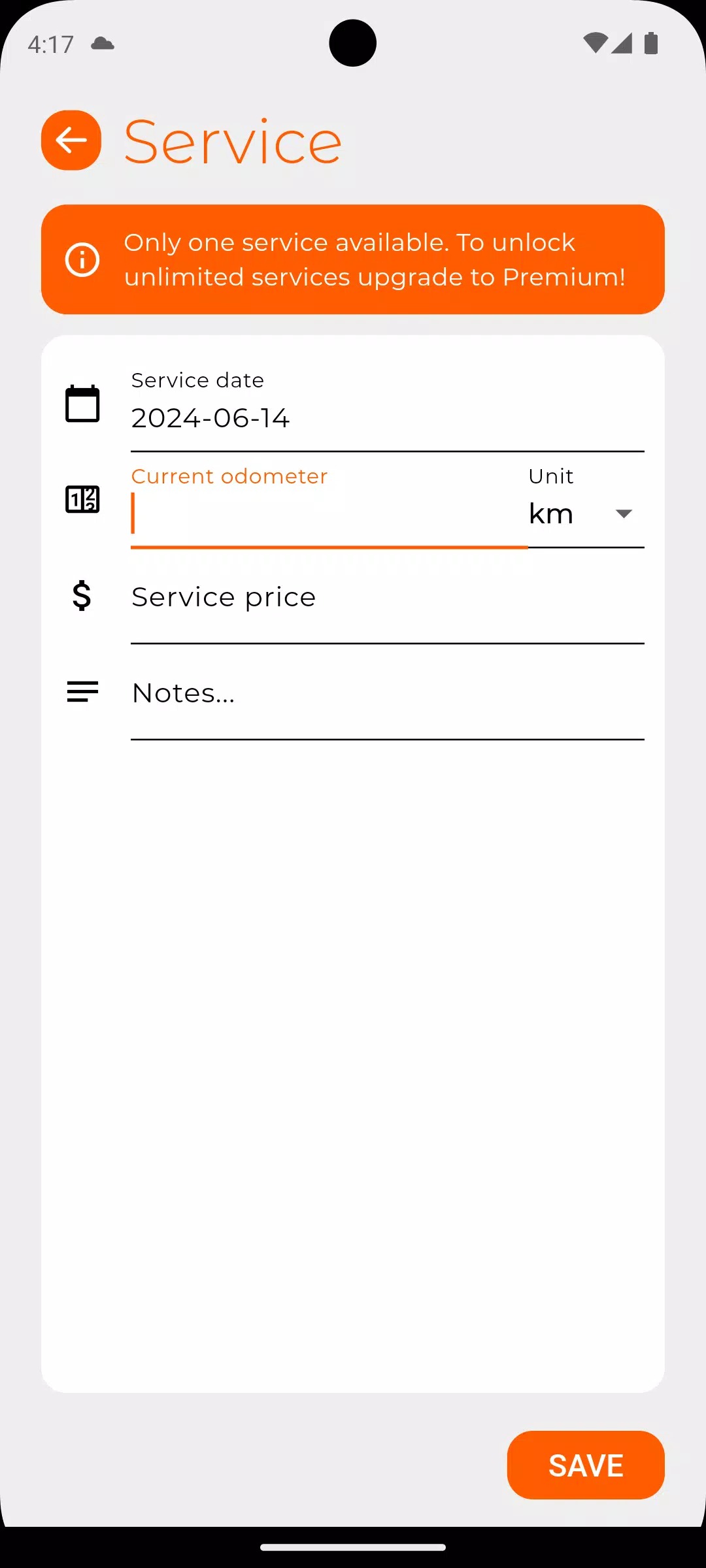Save the service entry
This screenshot has height=1568, width=706.
coord(585,1465)
